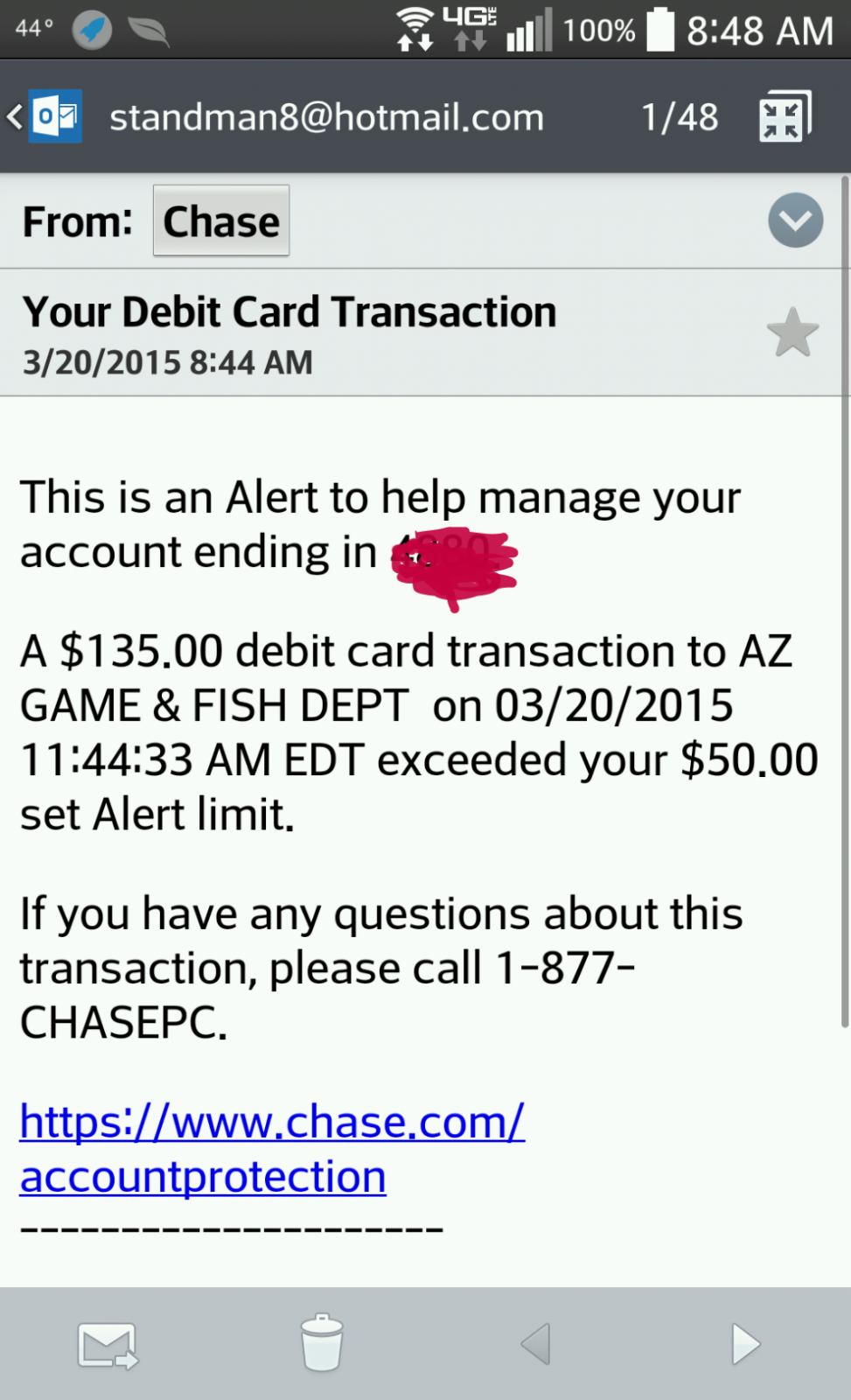The image size is (851, 1400).
Task: Go to the previous email arrow
Action: 535,1344
